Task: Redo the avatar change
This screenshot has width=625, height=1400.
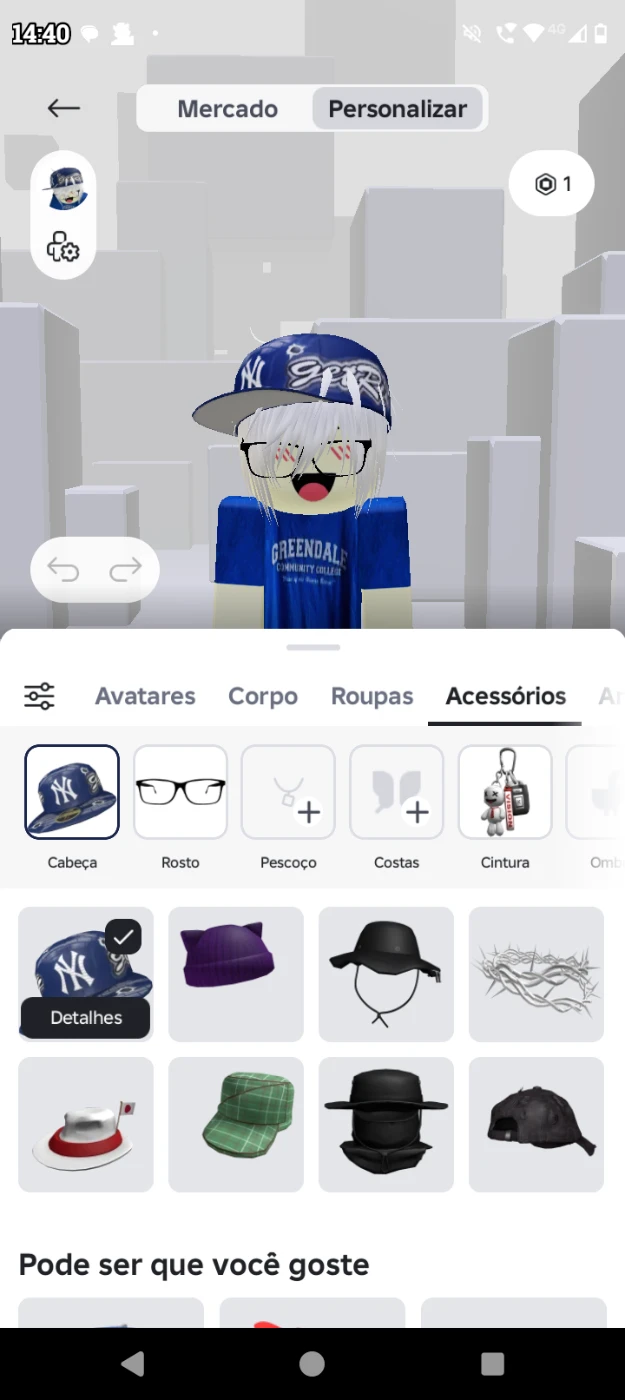Action: pyautogui.click(x=126, y=570)
